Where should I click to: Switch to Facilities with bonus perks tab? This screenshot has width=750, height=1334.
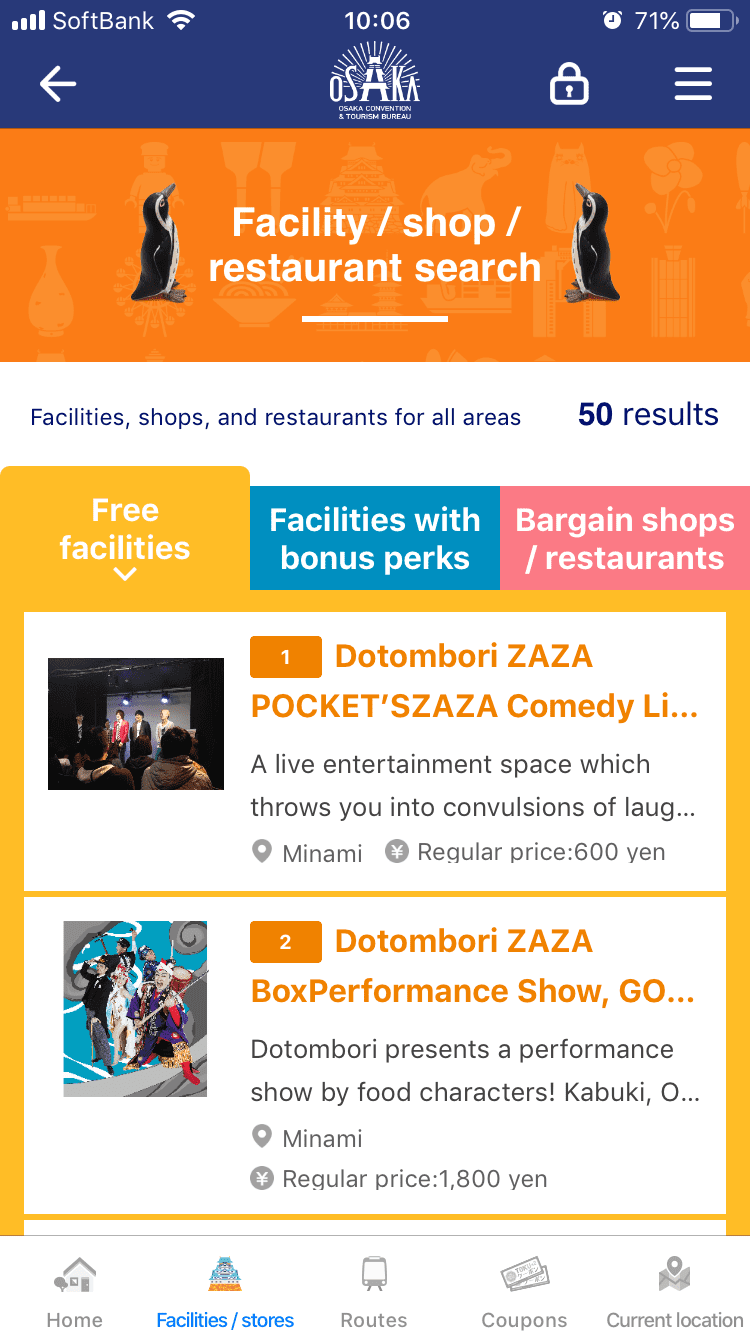coord(375,539)
